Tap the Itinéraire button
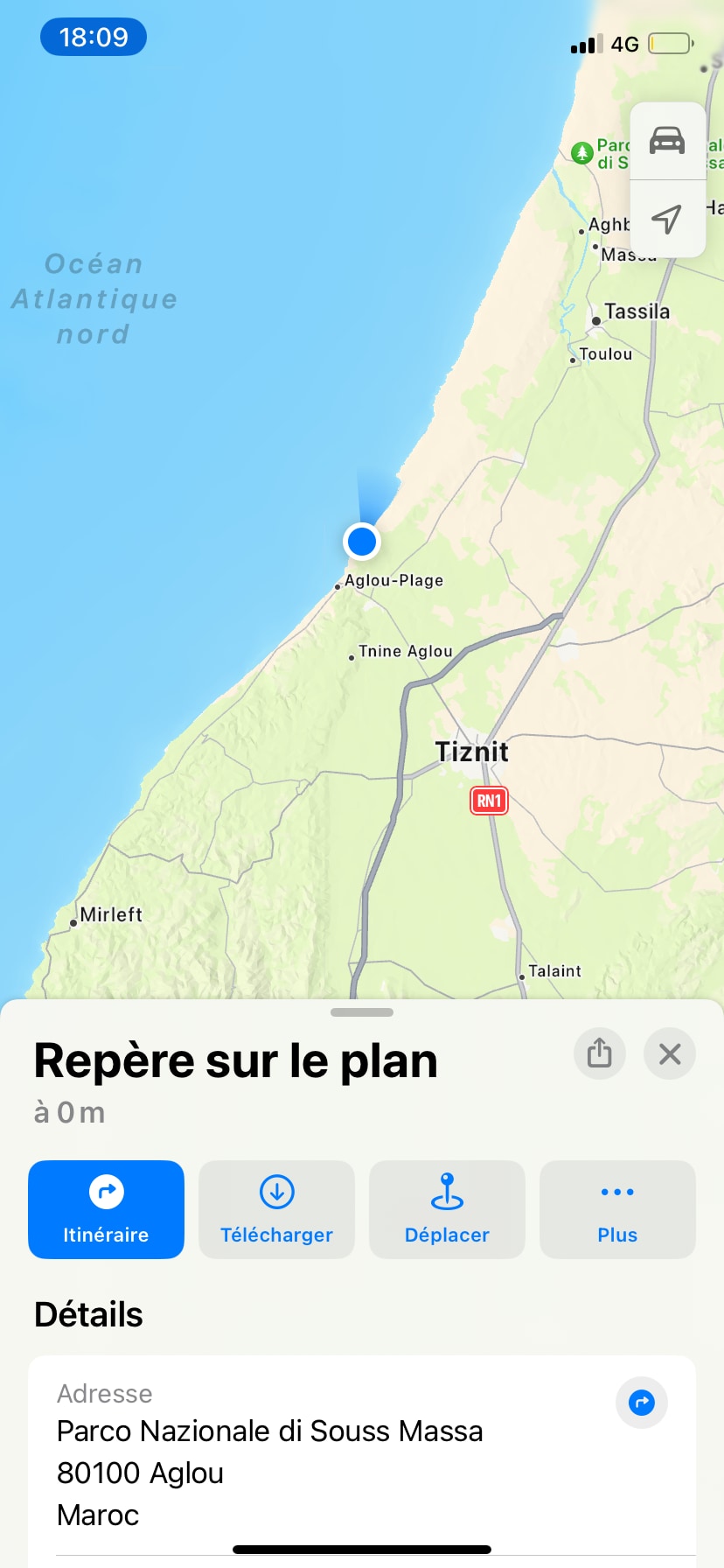Viewport: 724px width, 1568px height. click(106, 1209)
